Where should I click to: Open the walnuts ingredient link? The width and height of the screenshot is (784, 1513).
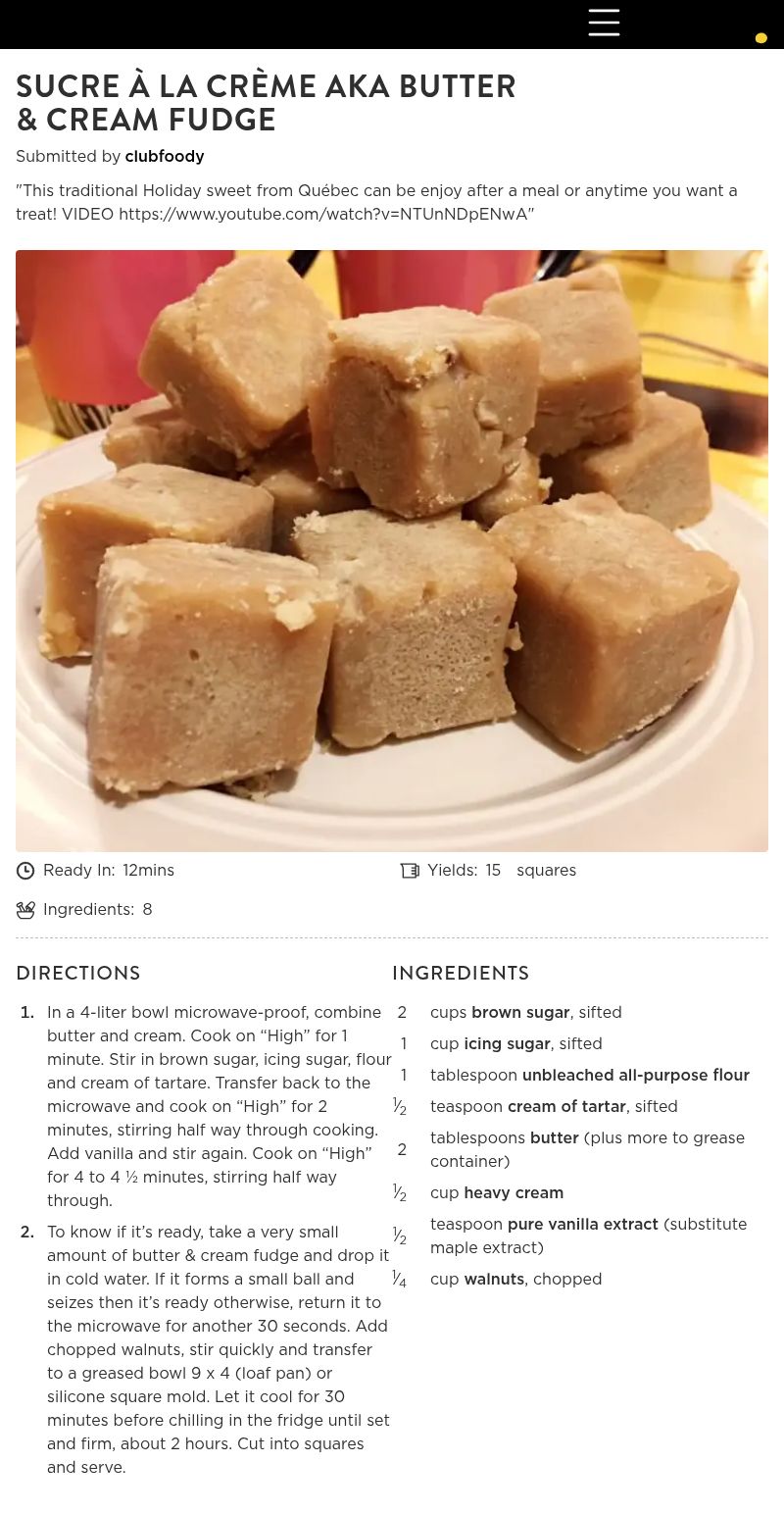(494, 1280)
